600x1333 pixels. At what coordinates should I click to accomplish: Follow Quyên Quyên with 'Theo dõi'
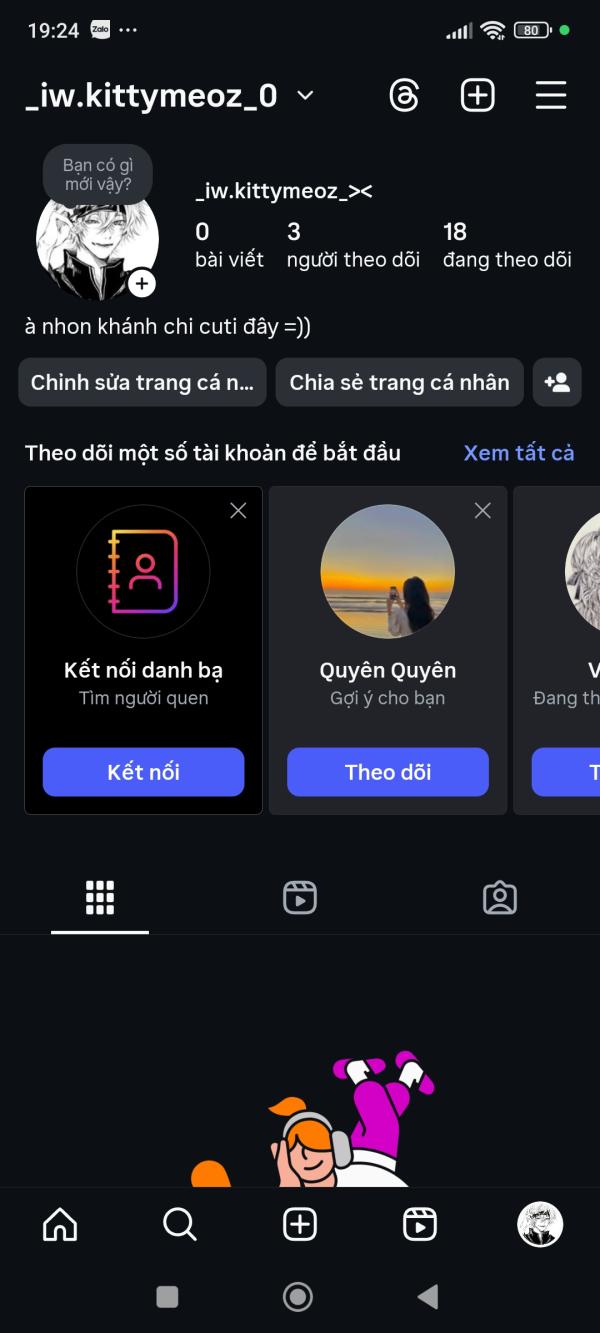pyautogui.click(x=388, y=772)
